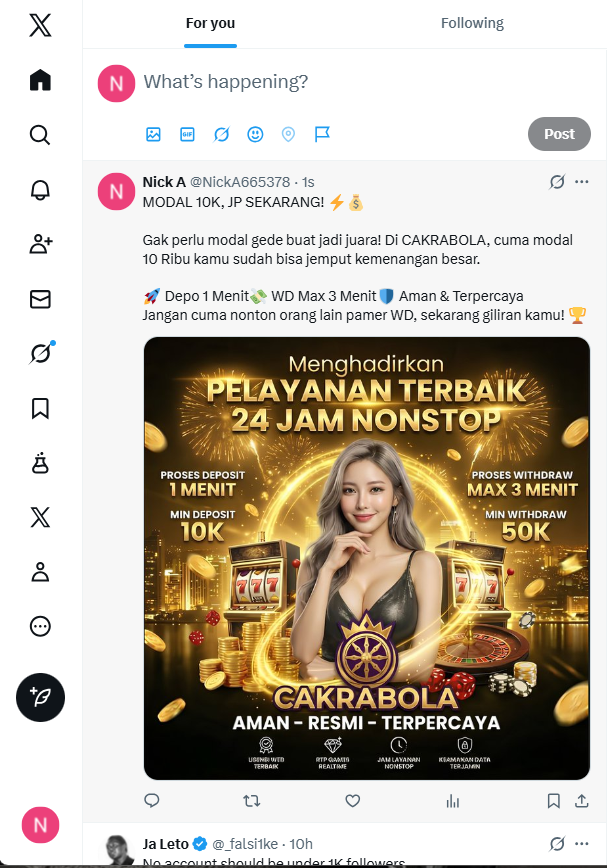607x868 pixels.
Task: Switch to the Following tab
Action: click(472, 23)
